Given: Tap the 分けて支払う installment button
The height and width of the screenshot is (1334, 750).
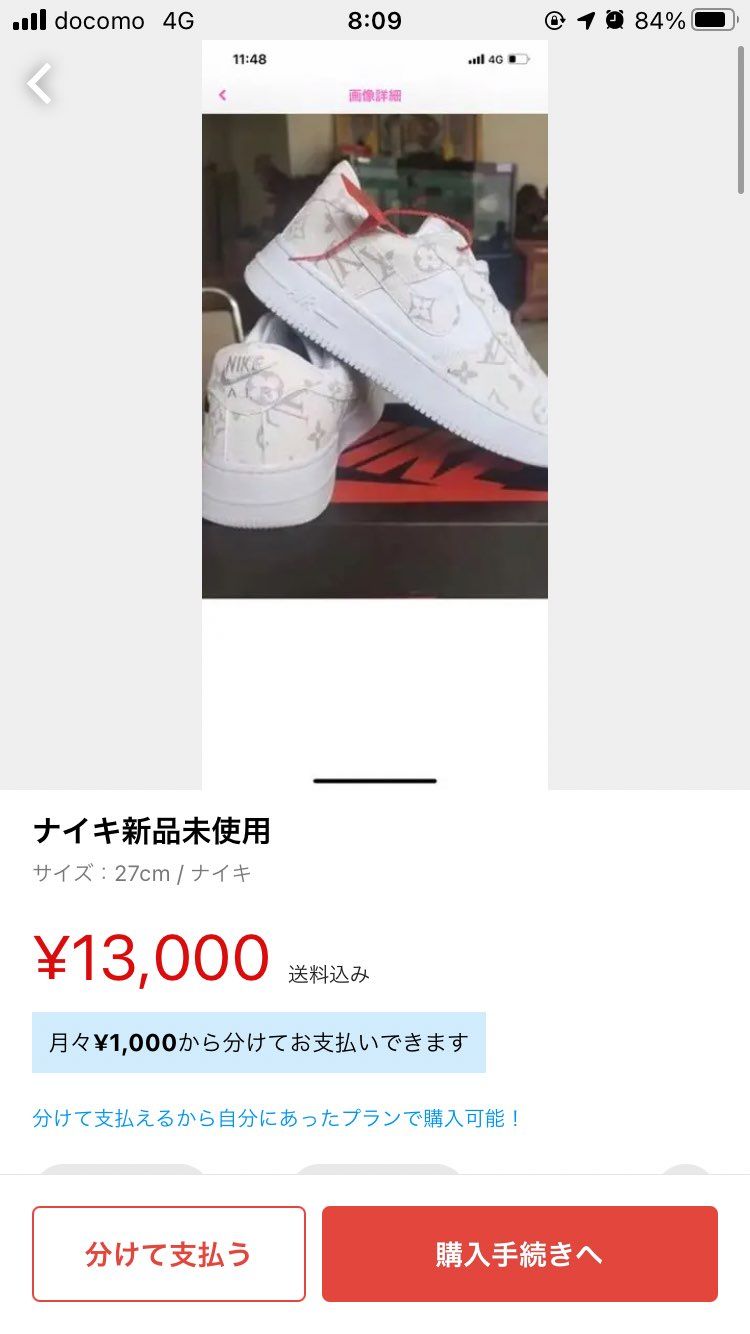Looking at the screenshot, I should pyautogui.click(x=168, y=1254).
